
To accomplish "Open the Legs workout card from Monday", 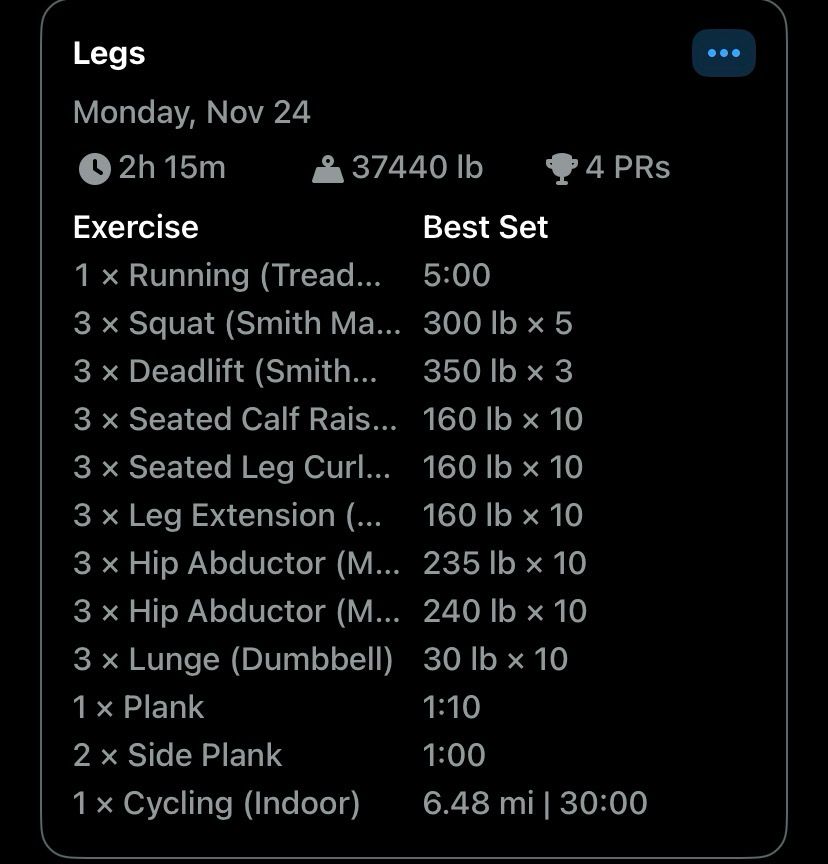I will click(414, 428).
